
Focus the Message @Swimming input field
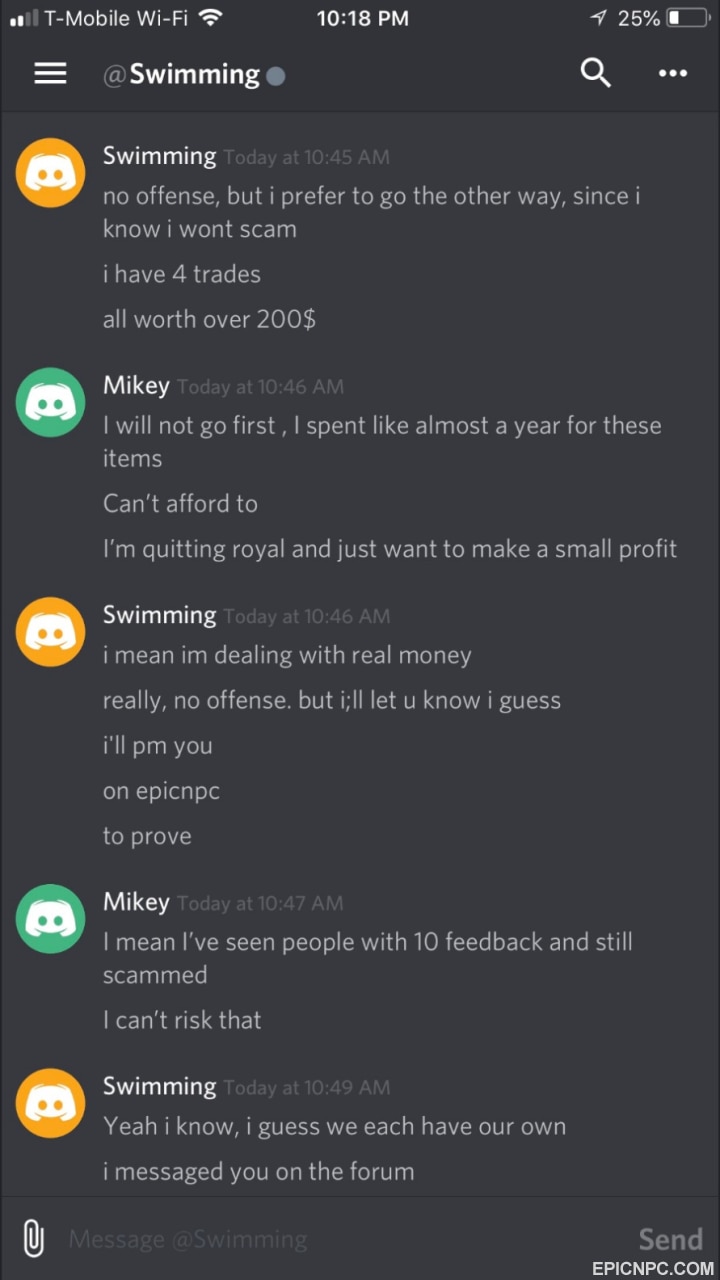pos(340,1239)
